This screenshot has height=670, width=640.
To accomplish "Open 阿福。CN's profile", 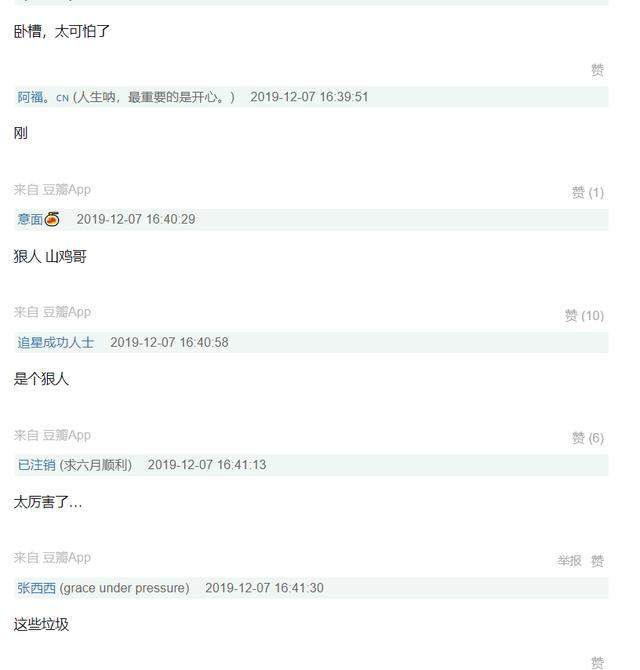I will point(43,97).
